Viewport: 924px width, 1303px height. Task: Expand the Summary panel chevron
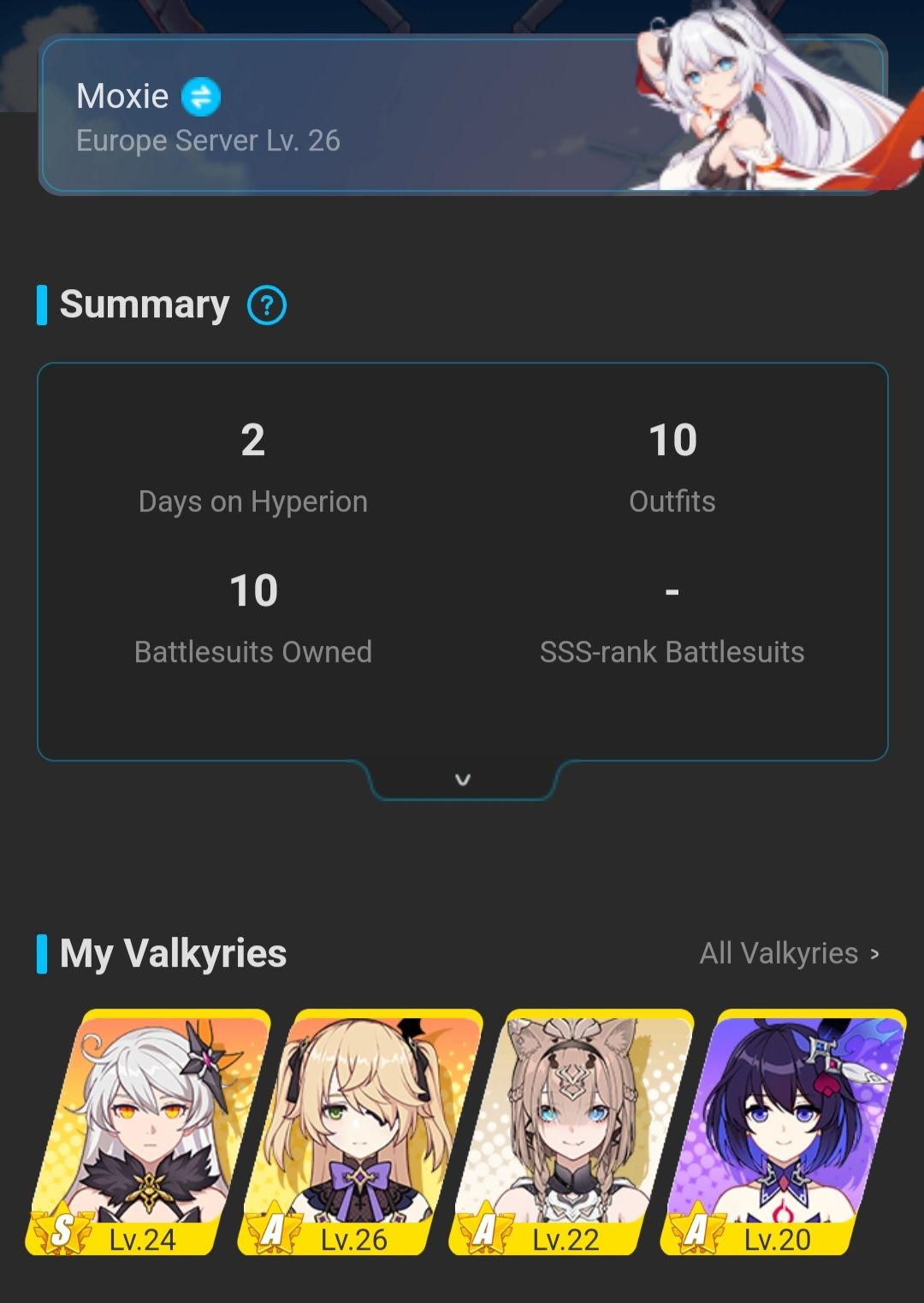462,780
